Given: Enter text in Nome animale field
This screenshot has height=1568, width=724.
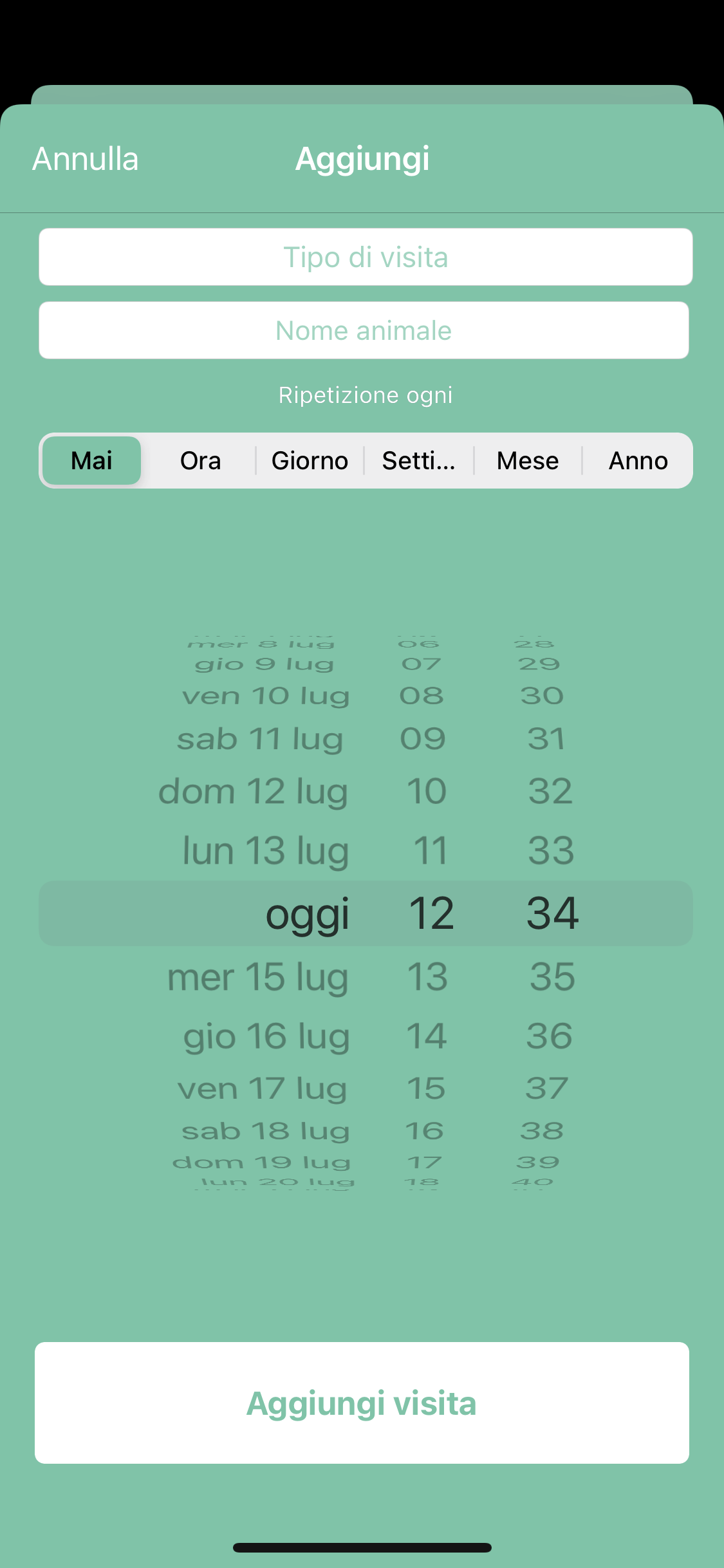Looking at the screenshot, I should click(x=364, y=330).
